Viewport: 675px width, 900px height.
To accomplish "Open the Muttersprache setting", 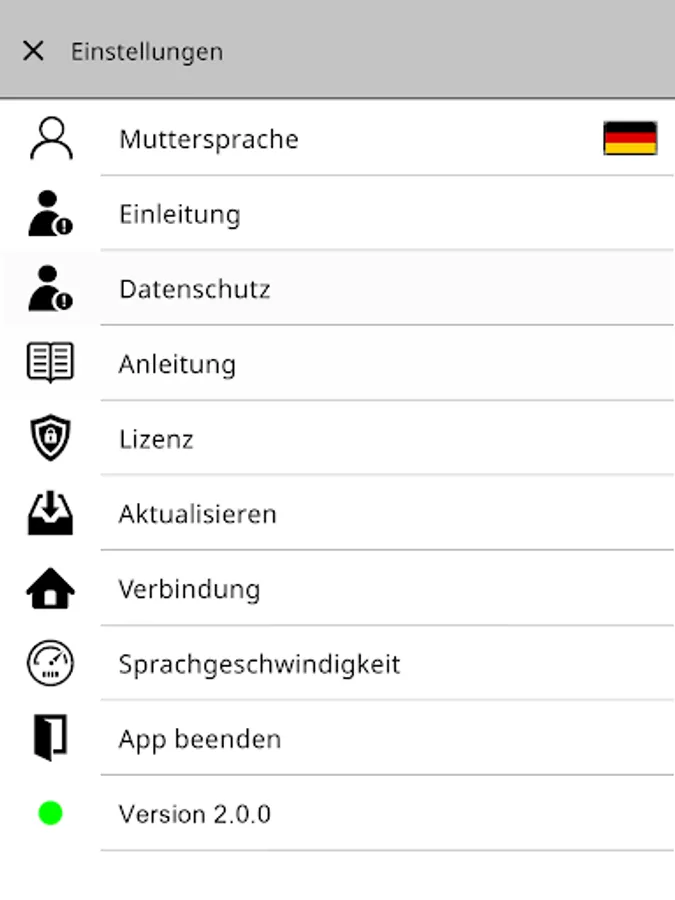I will point(338,138).
